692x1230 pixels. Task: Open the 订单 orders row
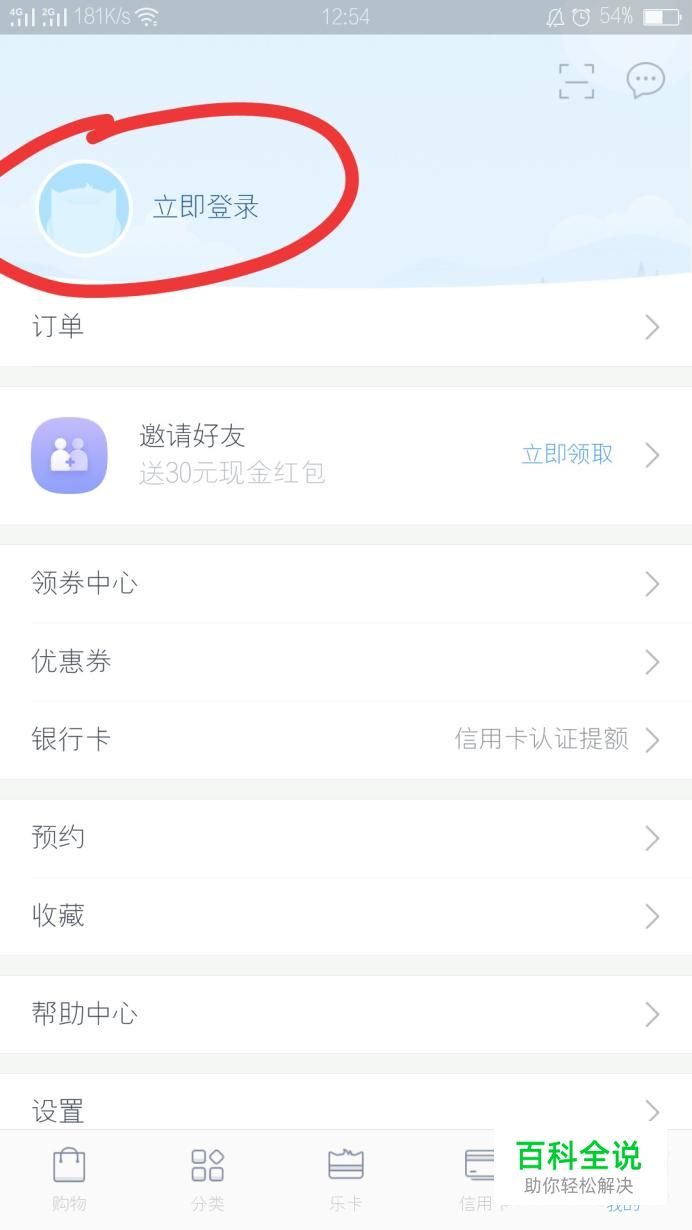(345, 326)
